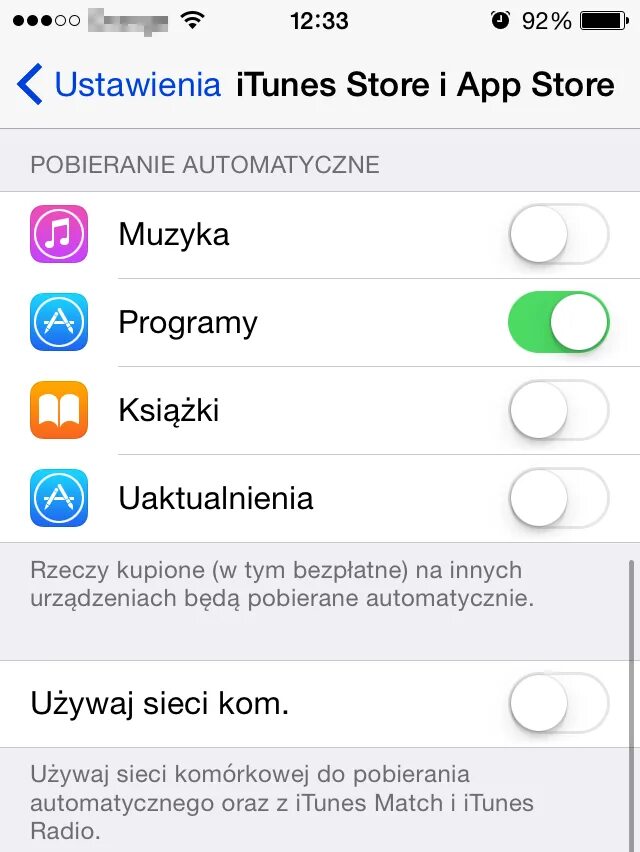Switch on Uaktualnienia auto-download
640x852 pixels.
tap(558, 498)
